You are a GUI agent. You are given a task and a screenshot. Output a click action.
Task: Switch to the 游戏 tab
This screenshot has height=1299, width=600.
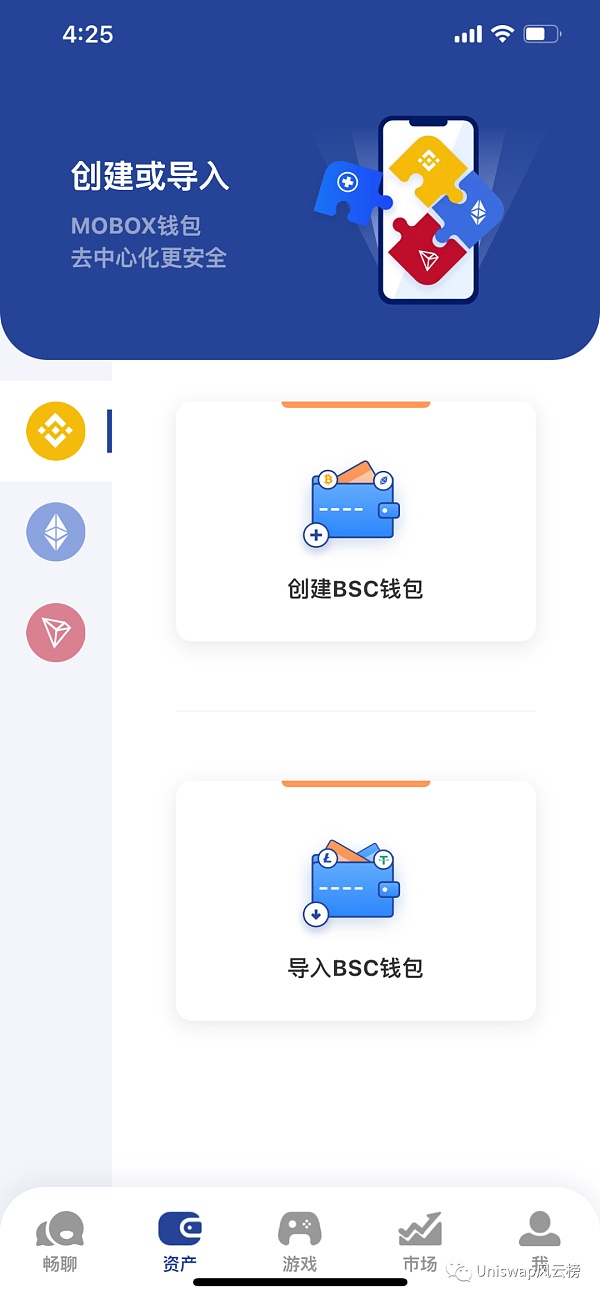coord(299,1241)
